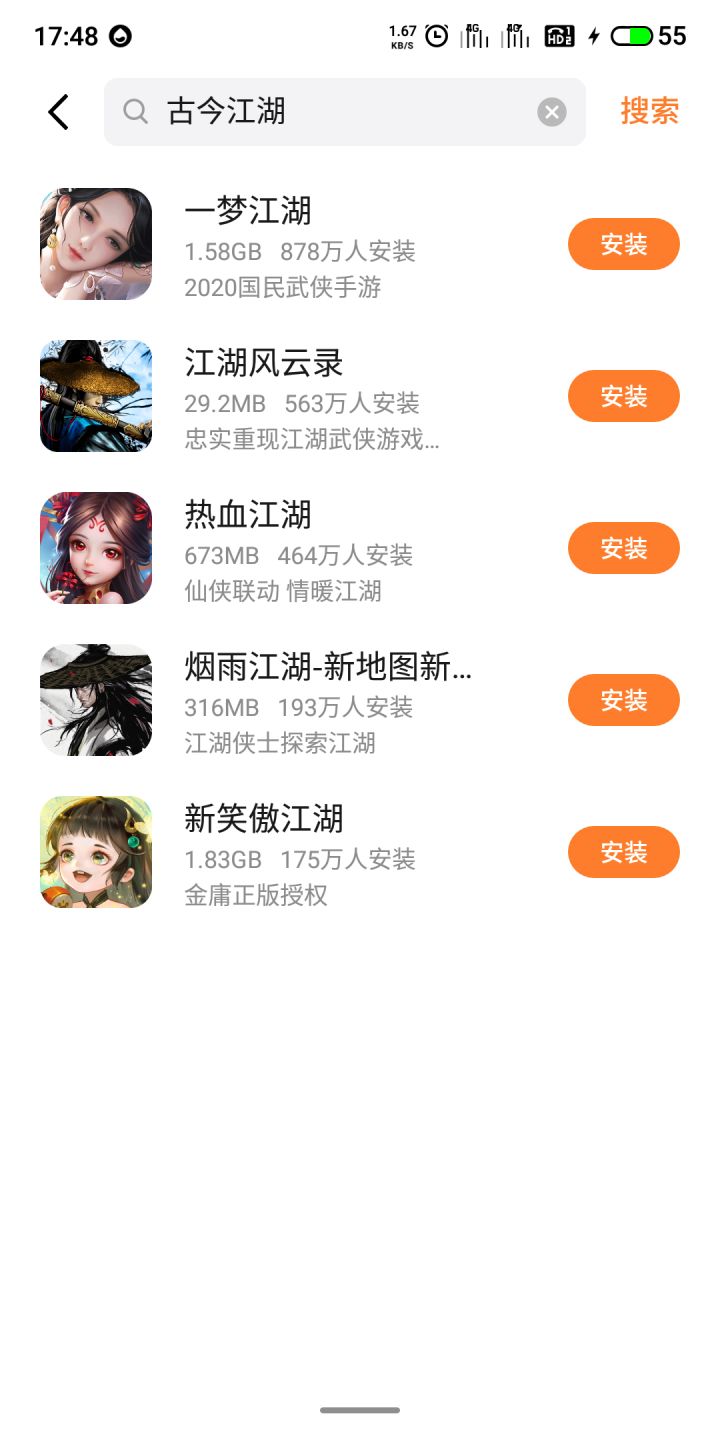View the 烟雨江湖 app page
Image resolution: width=720 pixels, height=1440 pixels.
(x=300, y=700)
